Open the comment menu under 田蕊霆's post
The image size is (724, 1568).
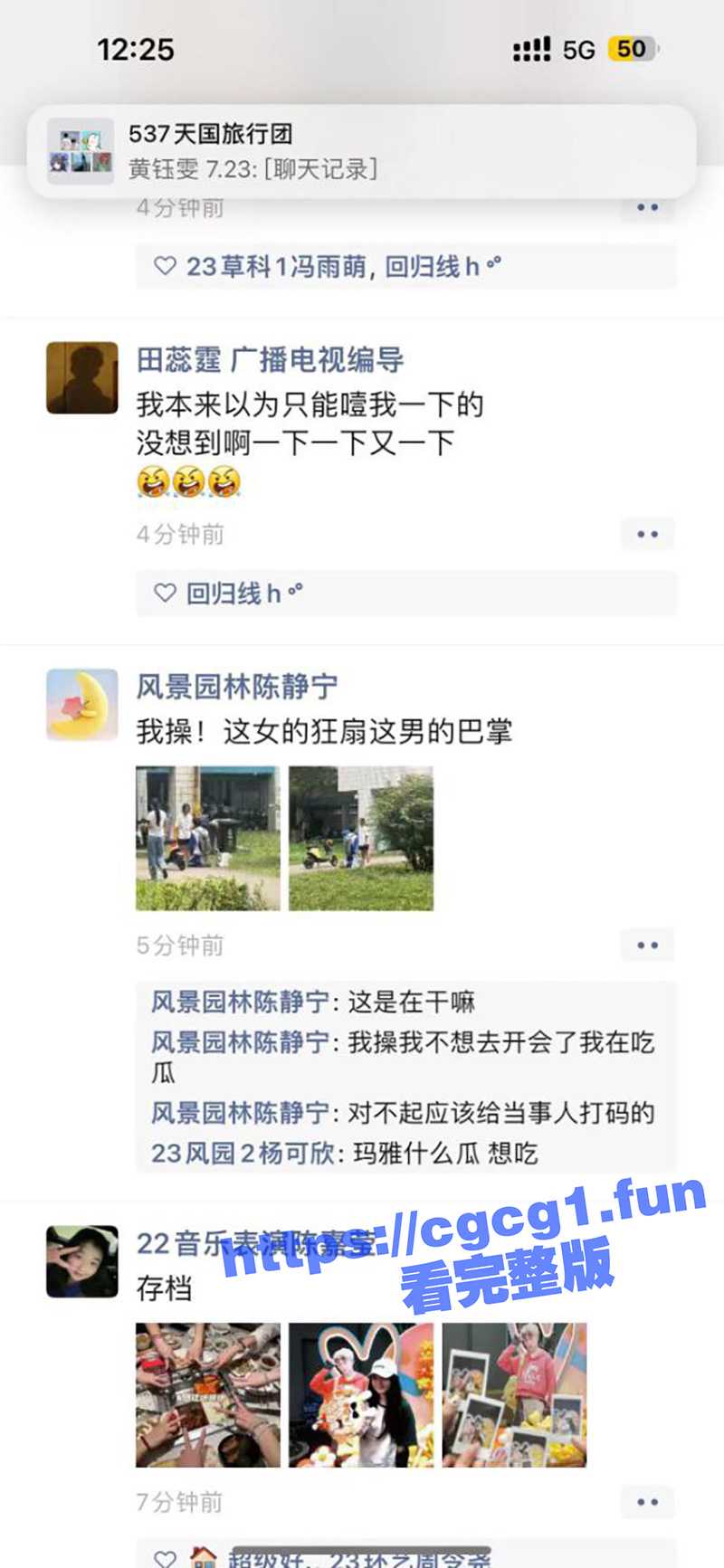point(647,535)
